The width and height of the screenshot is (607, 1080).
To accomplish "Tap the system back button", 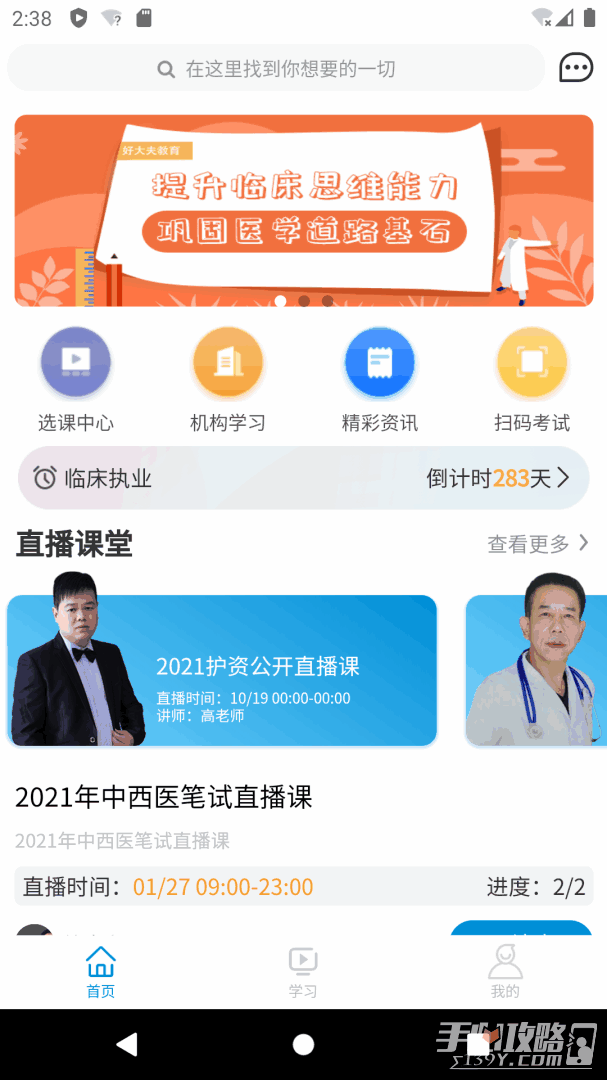I will click(x=126, y=1045).
